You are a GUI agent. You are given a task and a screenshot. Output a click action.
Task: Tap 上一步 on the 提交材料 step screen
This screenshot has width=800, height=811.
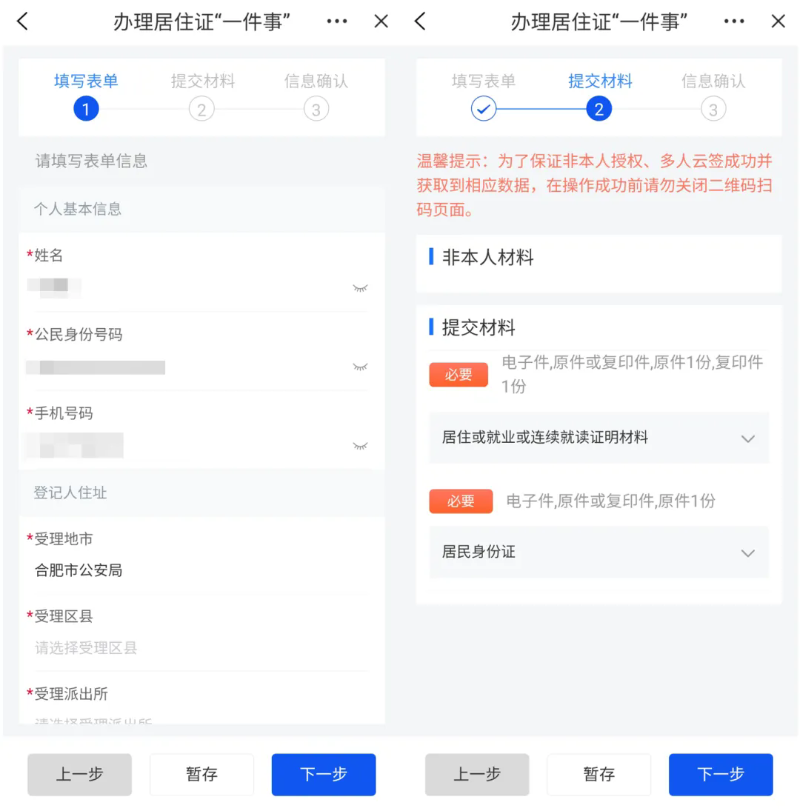pos(477,774)
